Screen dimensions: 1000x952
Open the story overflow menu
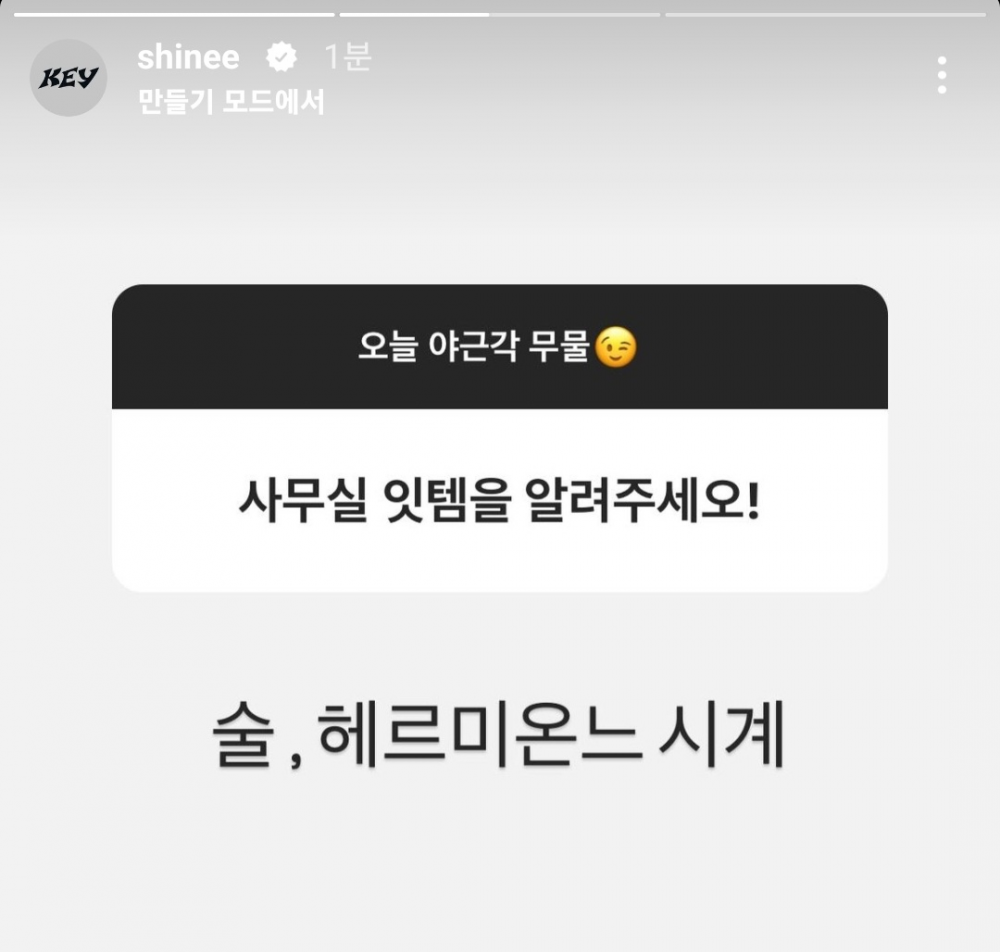941,75
